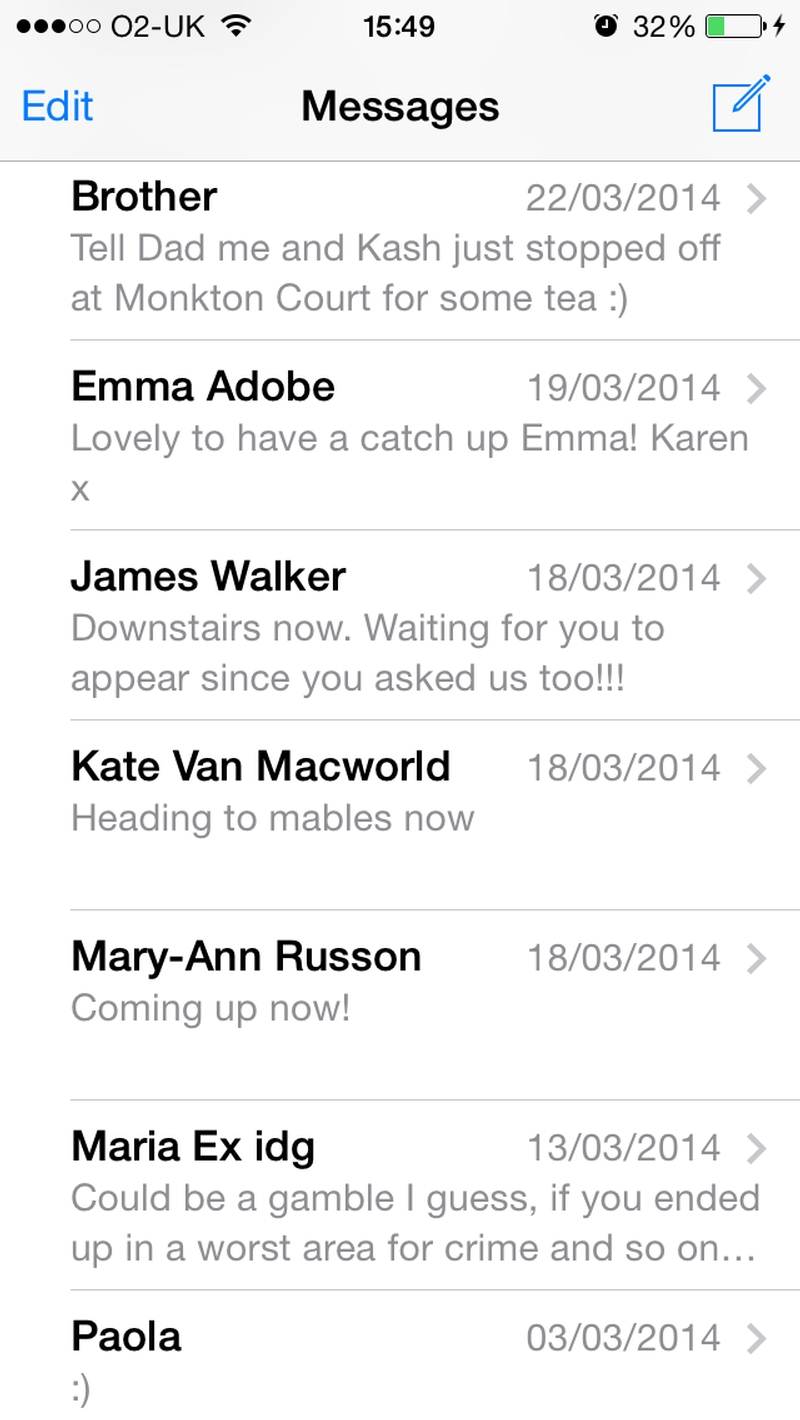Open the Maria Ex idg conversation
The width and height of the screenshot is (800, 1420).
pyautogui.click(x=400, y=1195)
